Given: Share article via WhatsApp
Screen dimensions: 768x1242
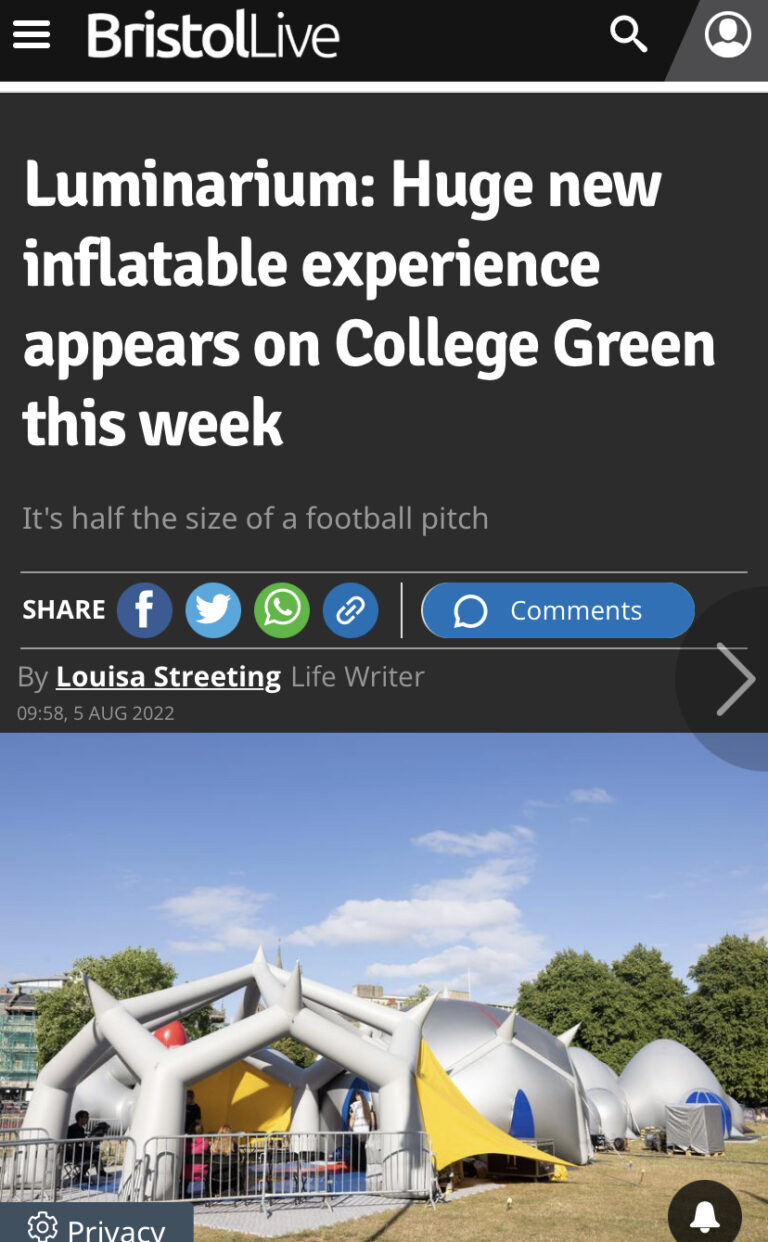Looking at the screenshot, I should (x=282, y=610).
